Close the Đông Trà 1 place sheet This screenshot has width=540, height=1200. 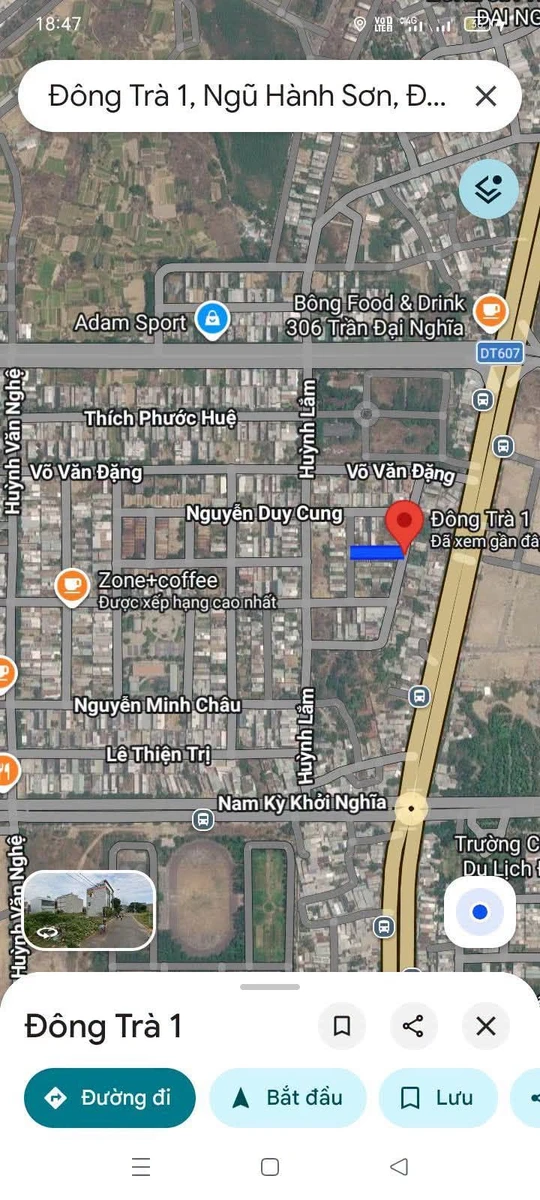pos(486,1026)
